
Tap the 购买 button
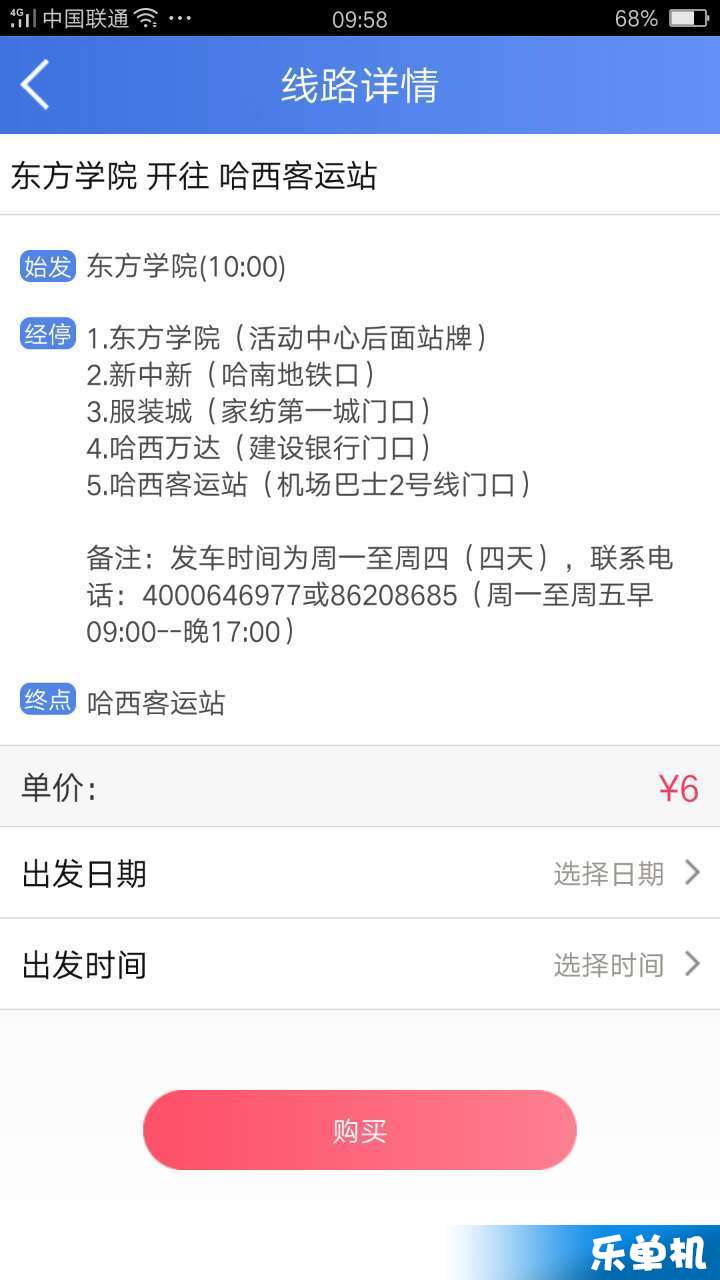(360, 1130)
